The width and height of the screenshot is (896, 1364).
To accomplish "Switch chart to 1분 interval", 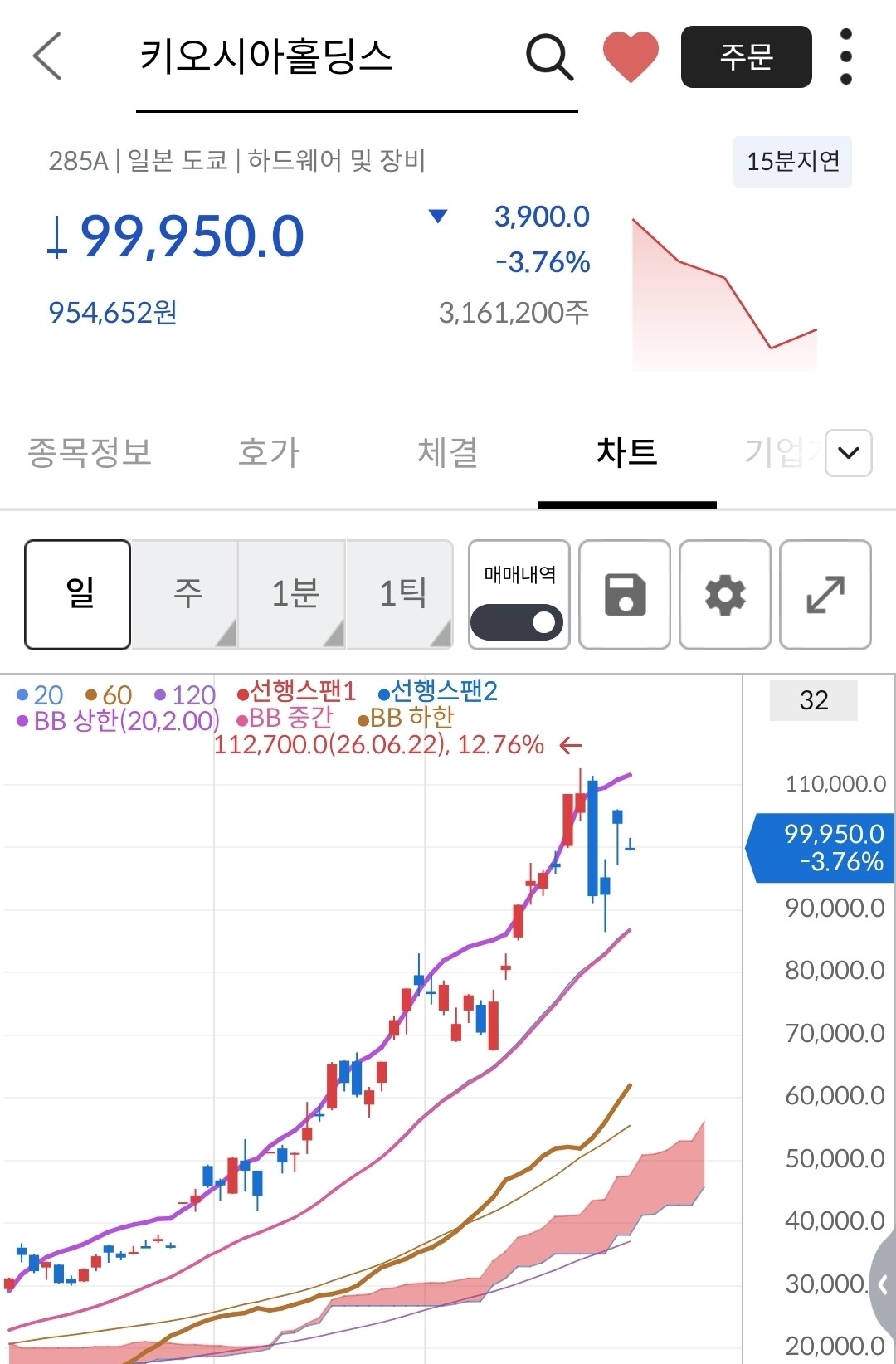I will coord(292,594).
